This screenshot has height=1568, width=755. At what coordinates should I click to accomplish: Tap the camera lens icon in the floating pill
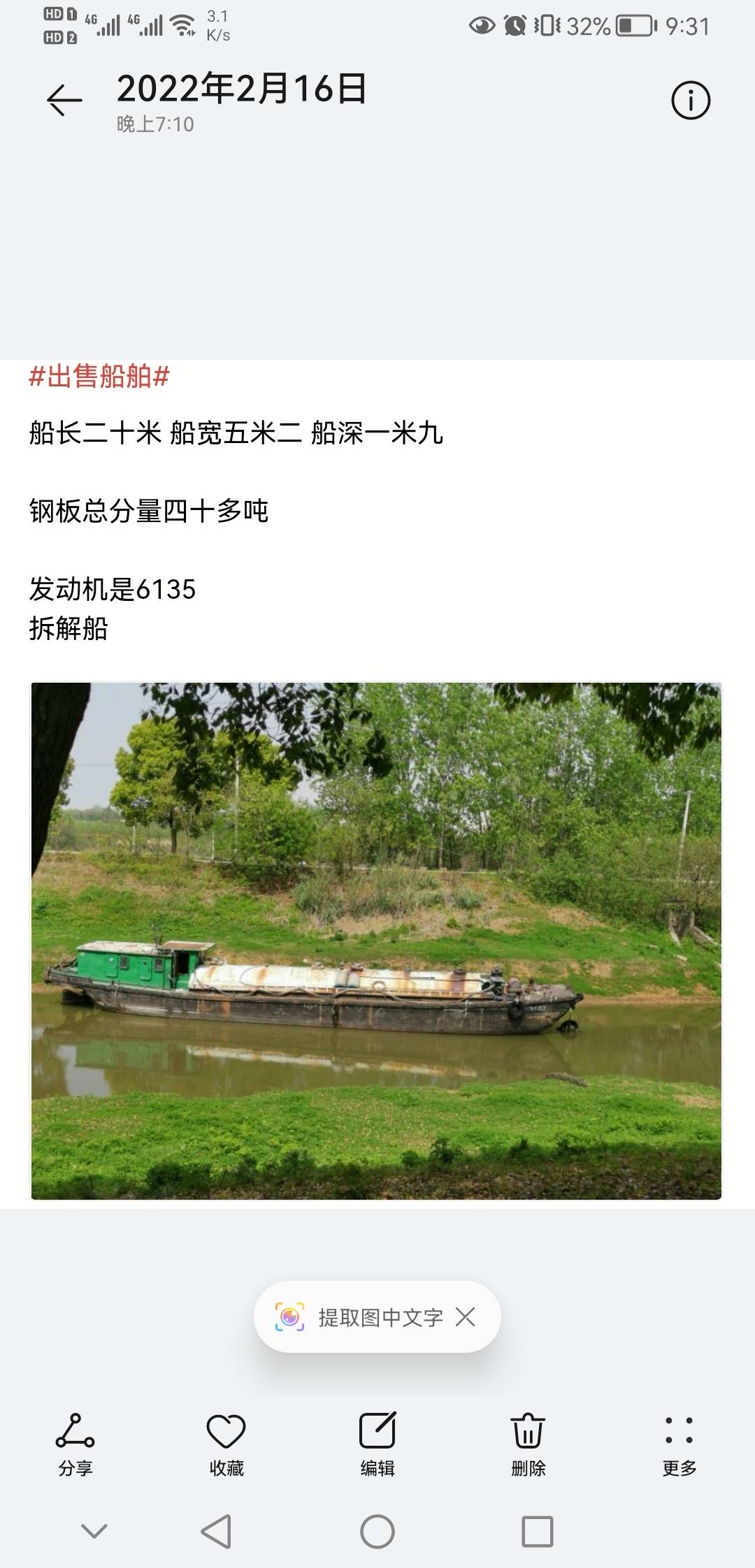click(289, 1316)
